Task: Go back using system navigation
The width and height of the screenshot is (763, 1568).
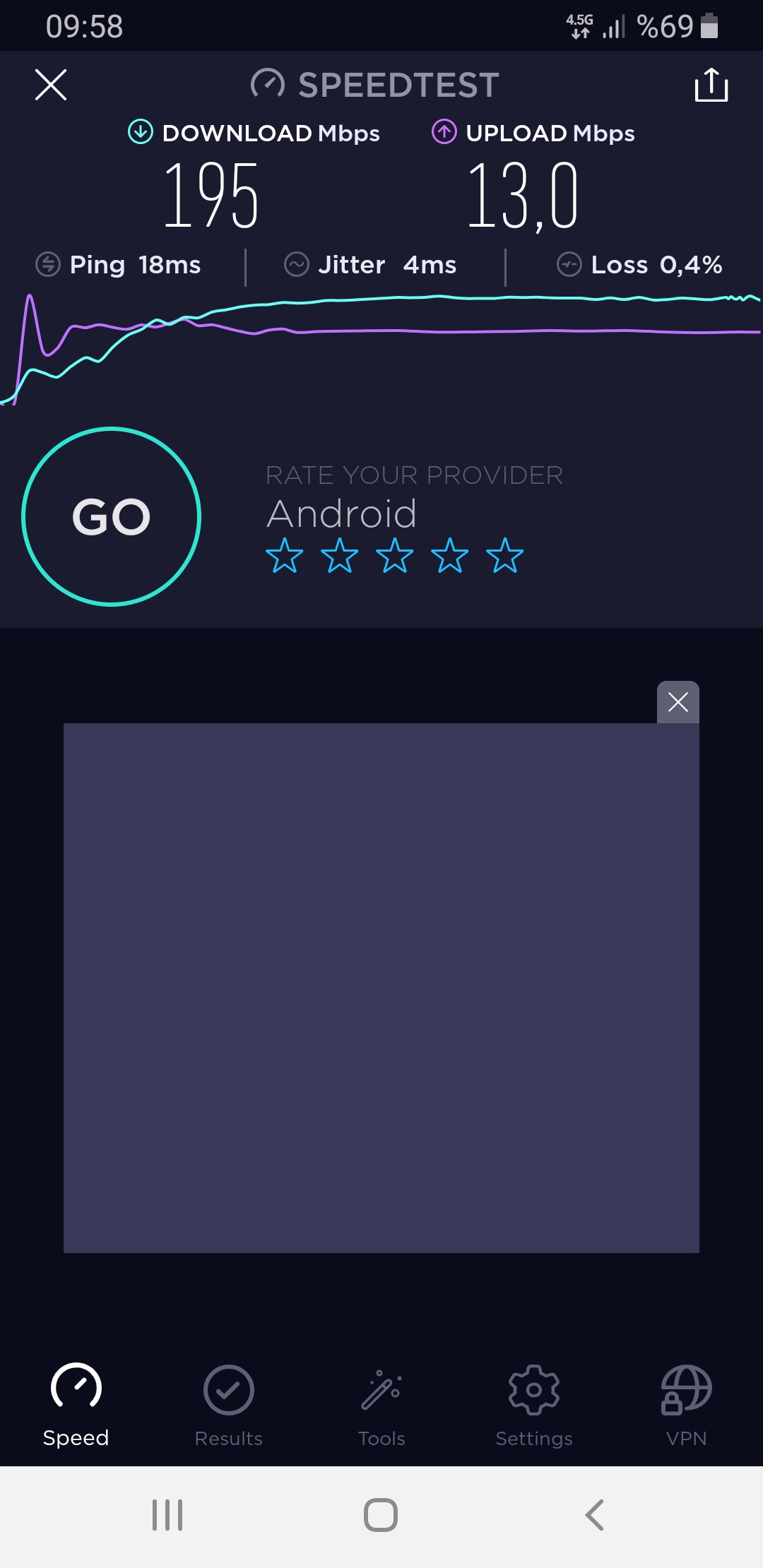Action: 595,1515
